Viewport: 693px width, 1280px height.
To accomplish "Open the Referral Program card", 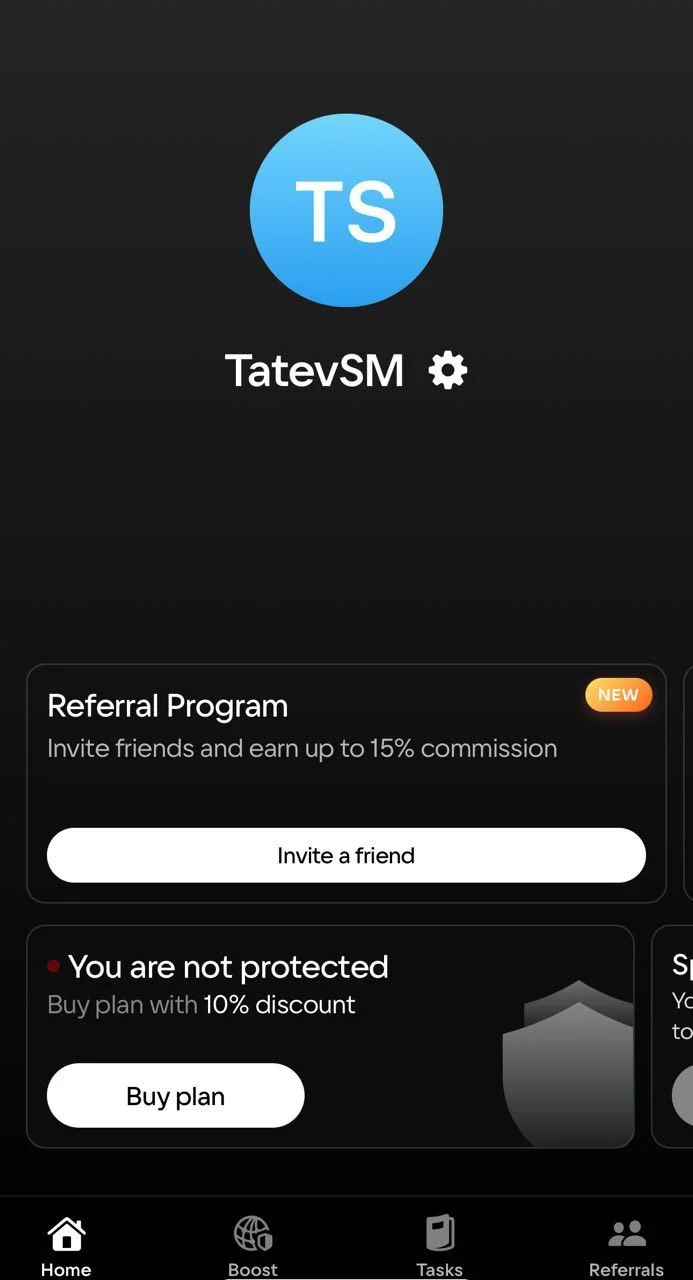I will click(346, 784).
